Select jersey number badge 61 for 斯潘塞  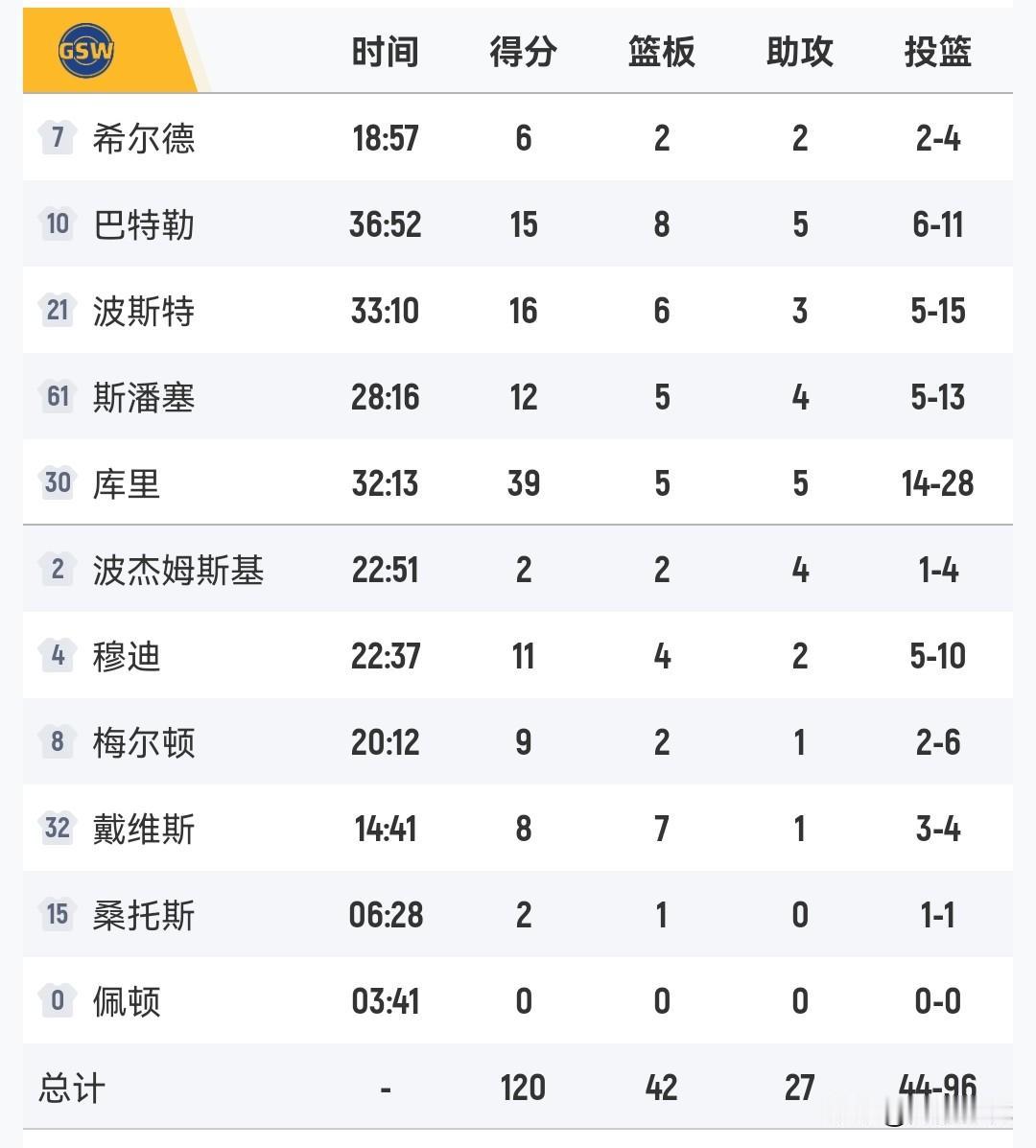[57, 396]
